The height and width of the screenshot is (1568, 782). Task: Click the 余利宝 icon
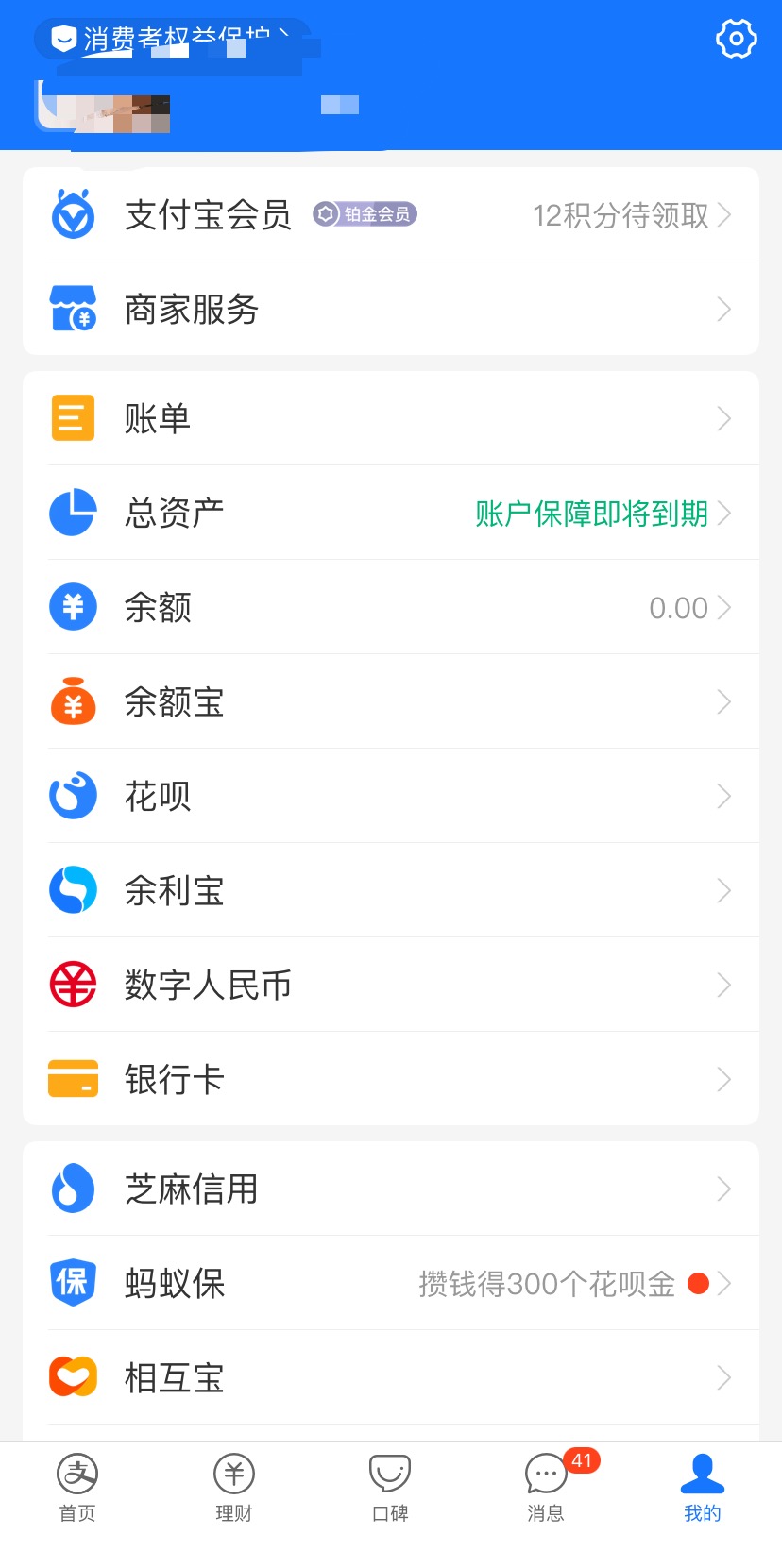point(73,889)
